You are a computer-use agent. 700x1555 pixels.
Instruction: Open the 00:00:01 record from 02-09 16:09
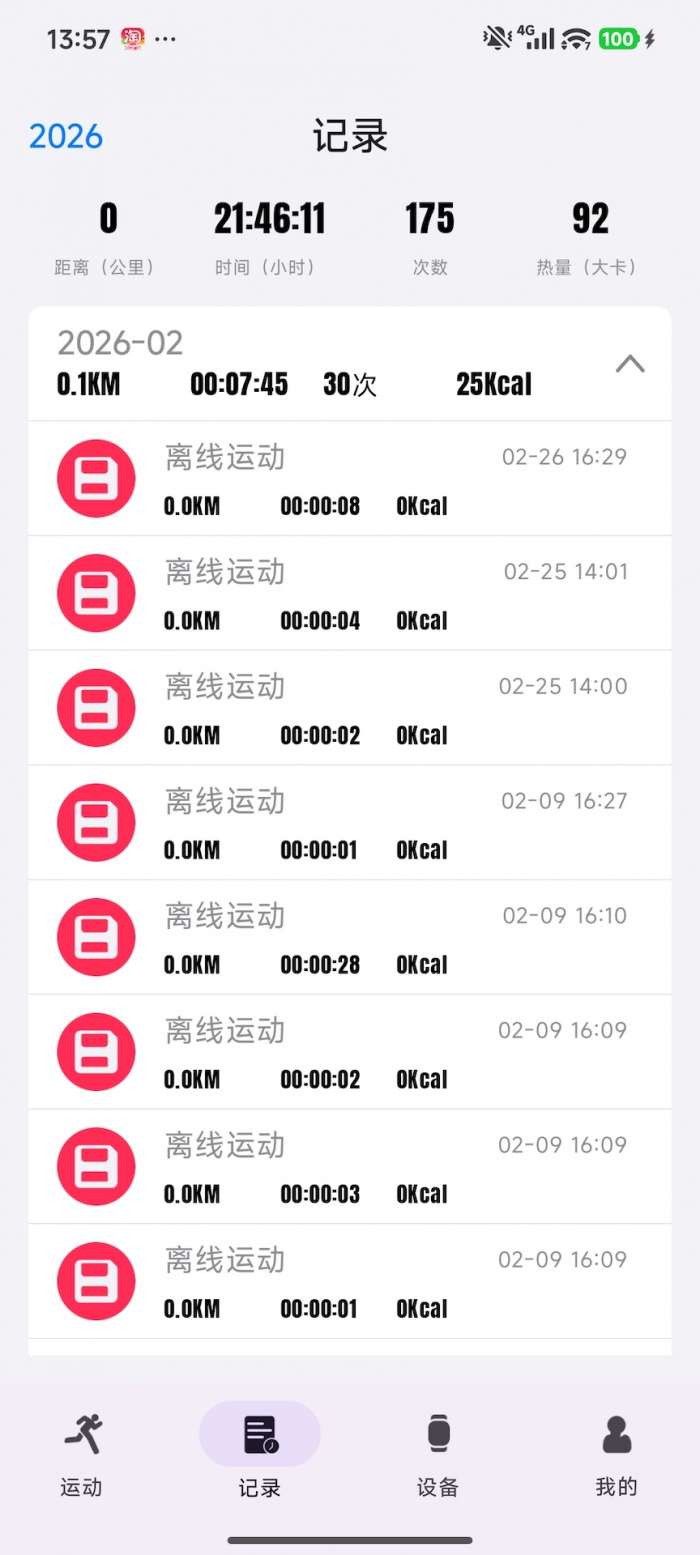[350, 1281]
